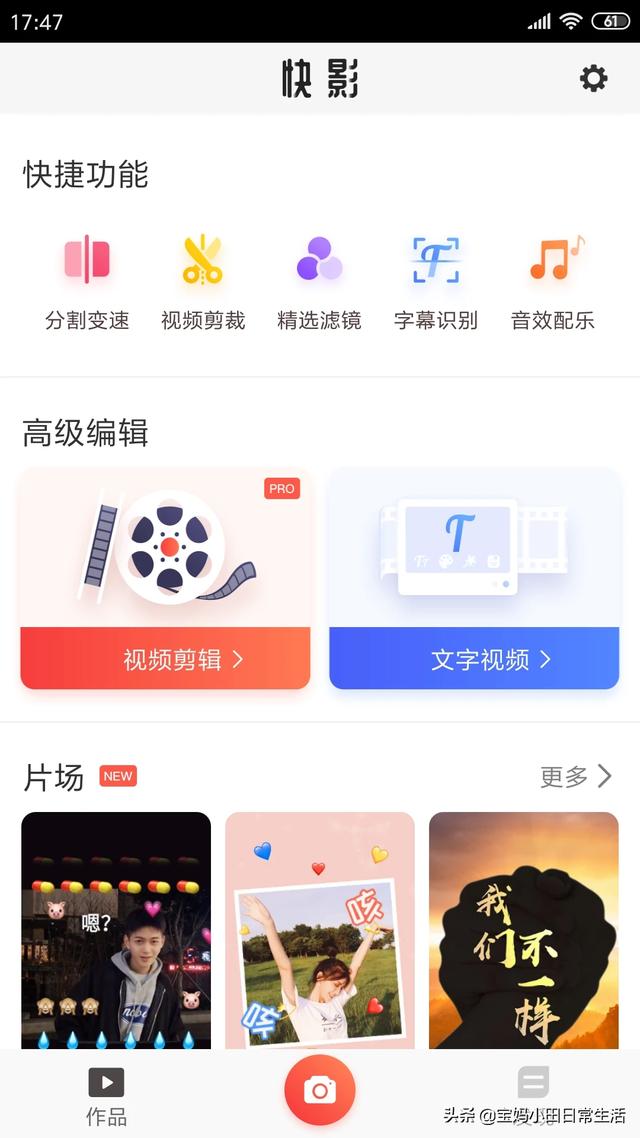This screenshot has height=1138, width=640.
Task: Tap the red camera capture button
Action: (320, 1090)
